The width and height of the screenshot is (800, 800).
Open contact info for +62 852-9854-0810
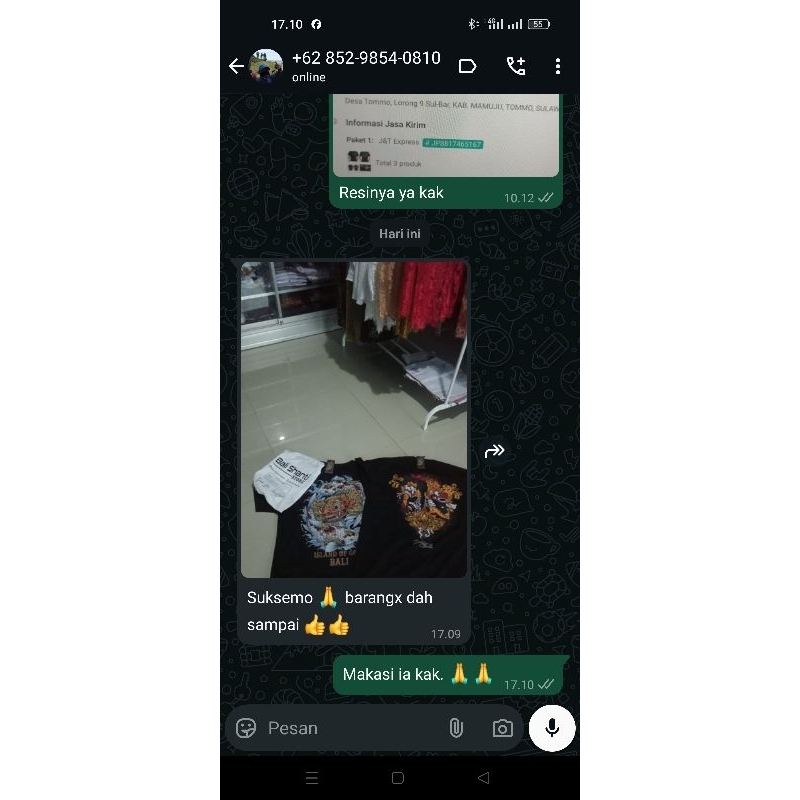pos(365,66)
